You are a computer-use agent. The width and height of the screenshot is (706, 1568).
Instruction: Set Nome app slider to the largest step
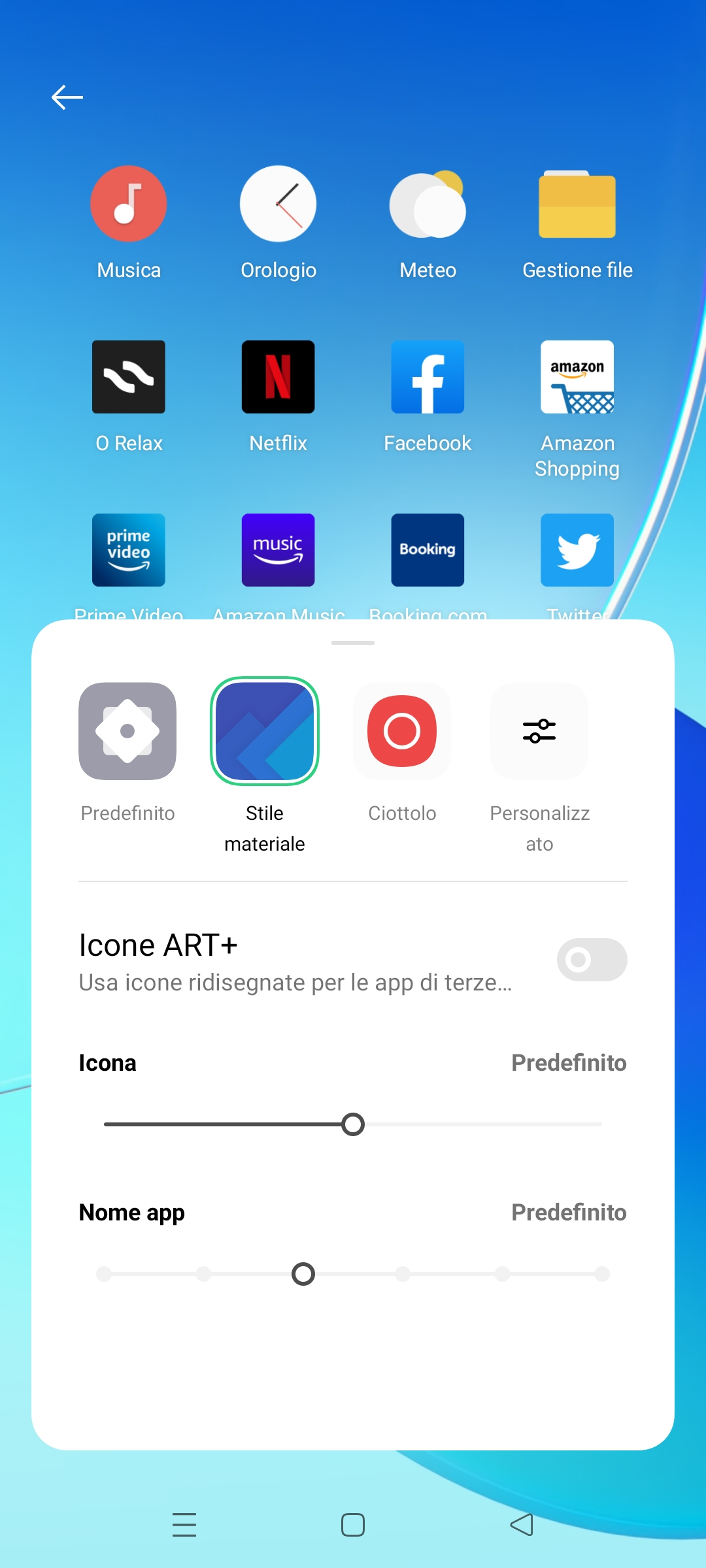pyautogui.click(x=602, y=1274)
